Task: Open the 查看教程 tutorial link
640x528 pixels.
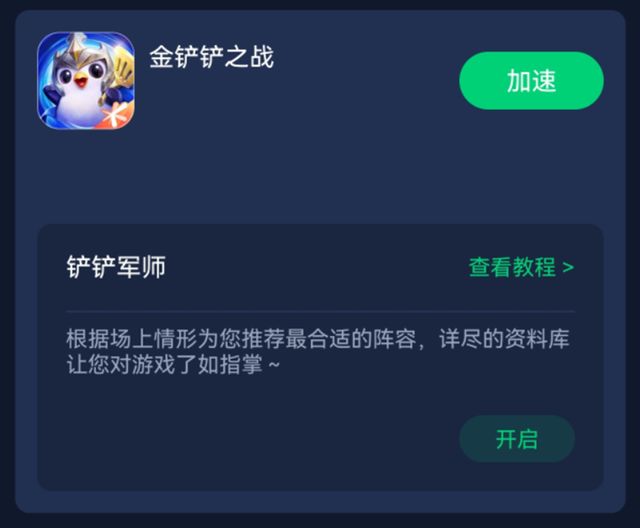Action: pyautogui.click(x=521, y=267)
